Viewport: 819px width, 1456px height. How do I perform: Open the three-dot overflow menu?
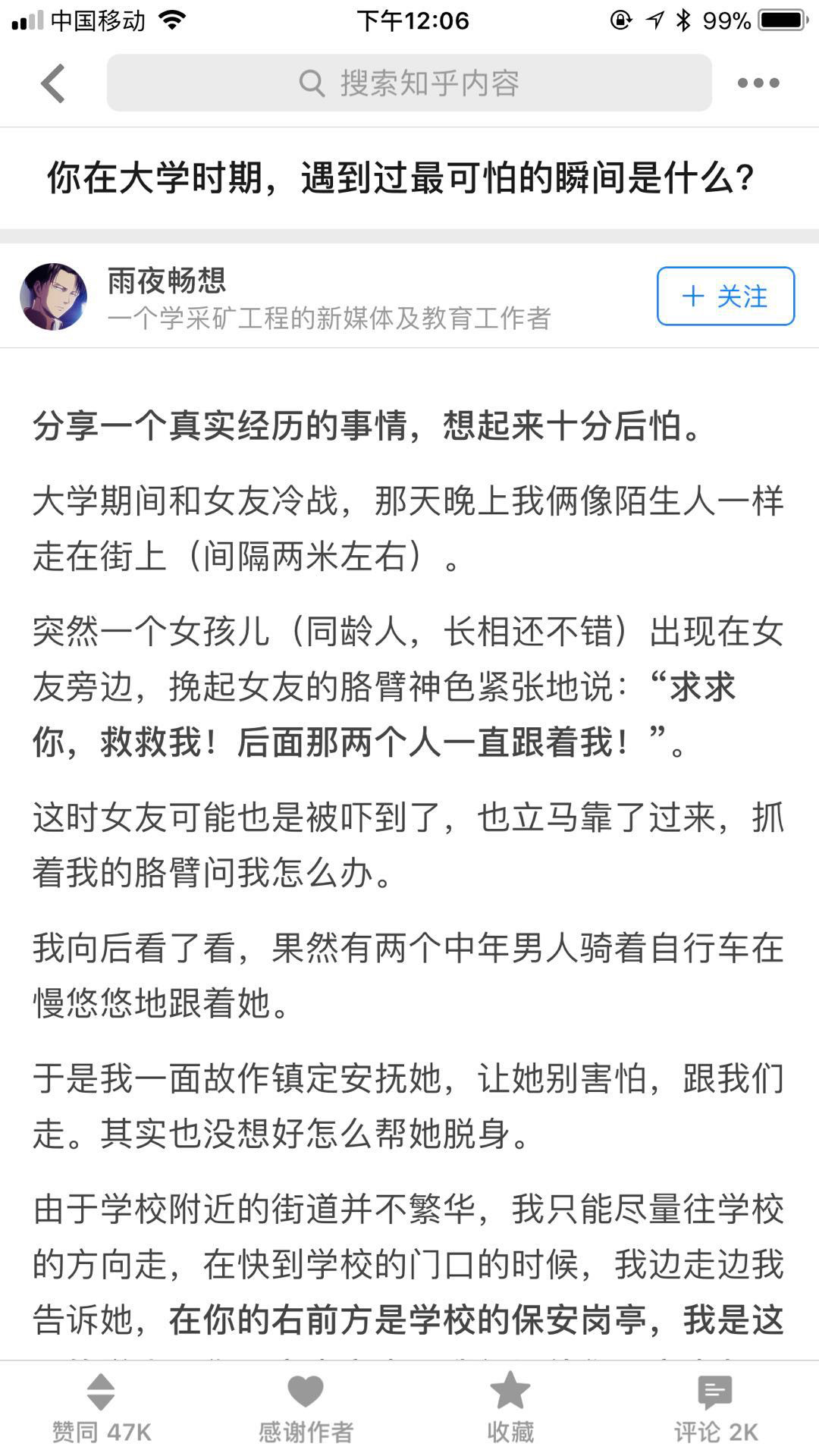[758, 83]
